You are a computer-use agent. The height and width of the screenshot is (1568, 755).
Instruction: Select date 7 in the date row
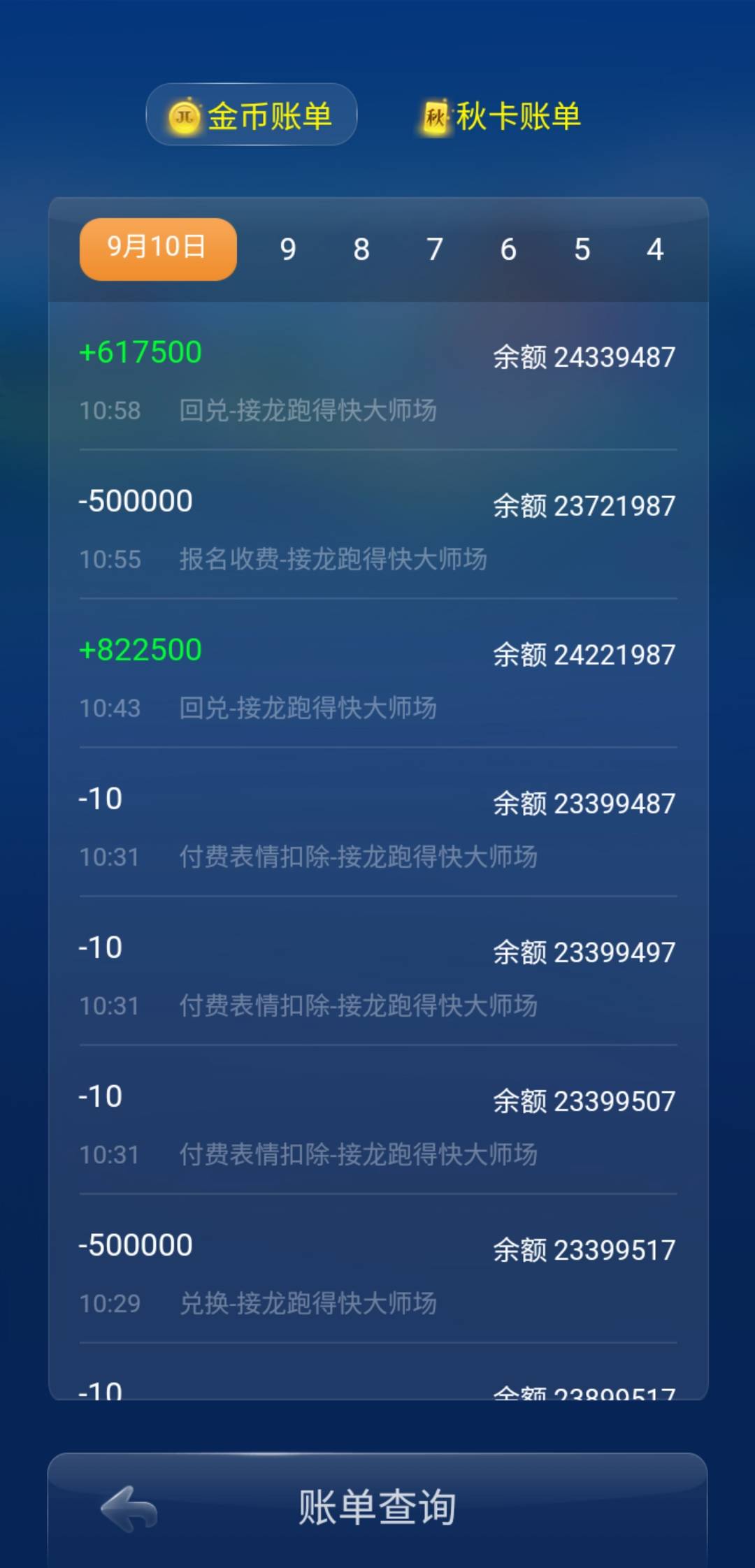435,249
